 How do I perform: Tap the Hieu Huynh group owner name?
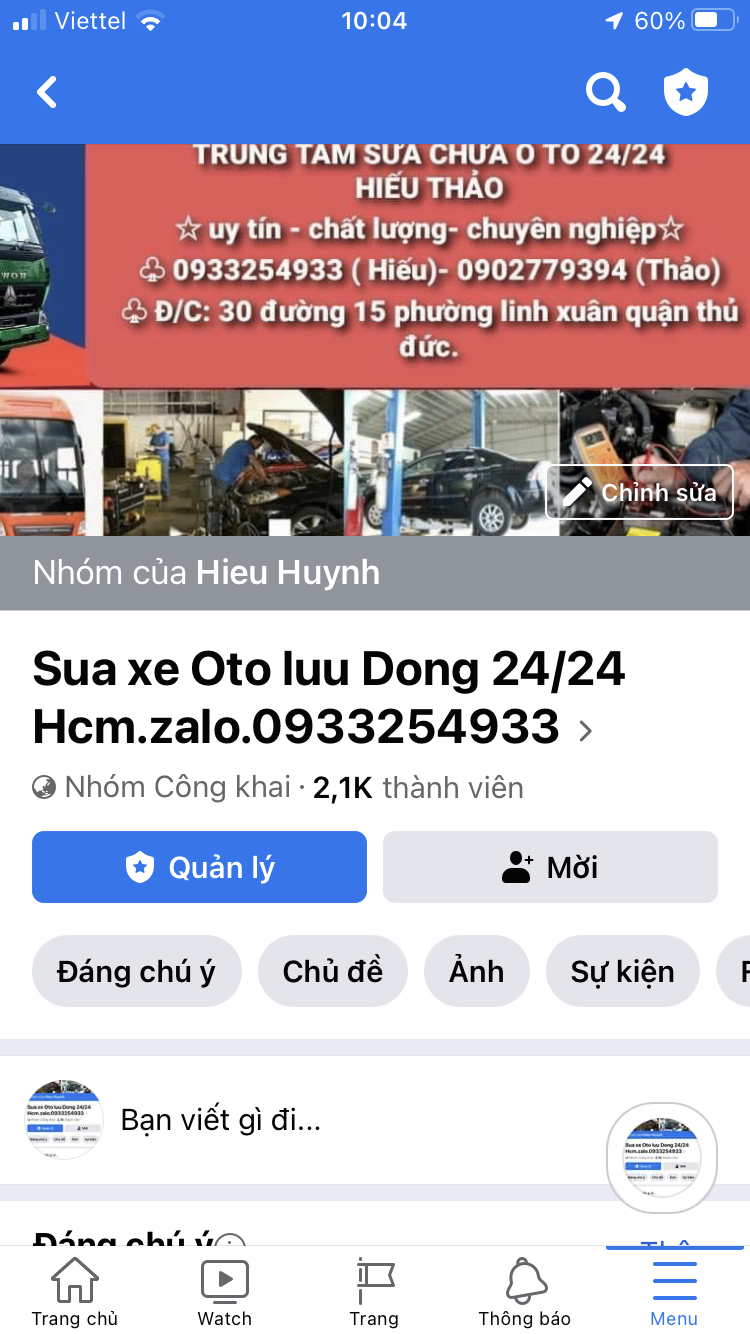click(287, 572)
